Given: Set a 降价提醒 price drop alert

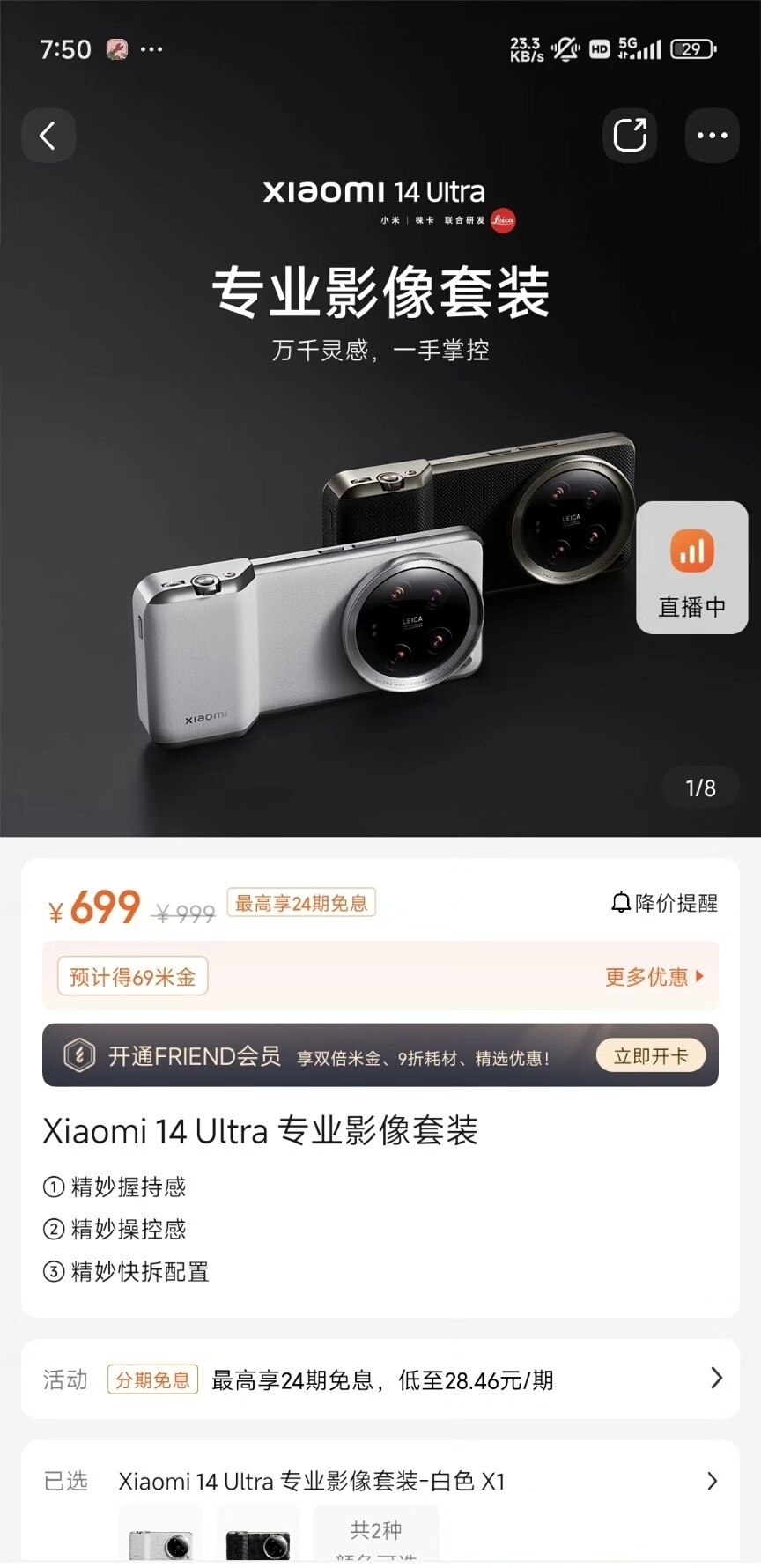Looking at the screenshot, I should tap(665, 903).
